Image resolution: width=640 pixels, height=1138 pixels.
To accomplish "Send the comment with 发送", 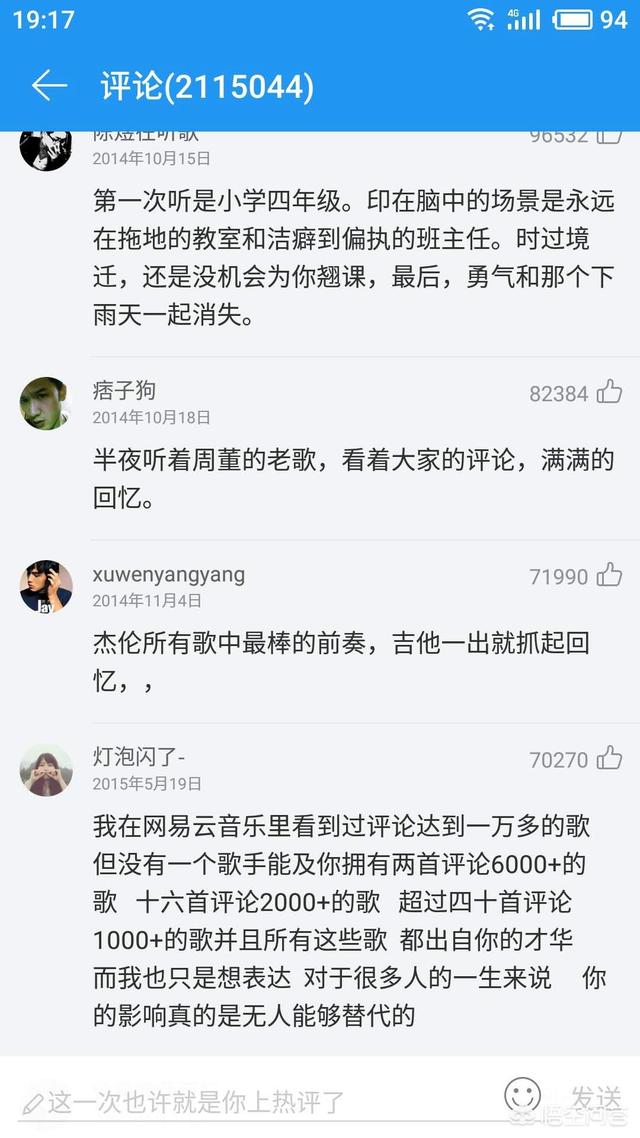I will pos(596,1099).
